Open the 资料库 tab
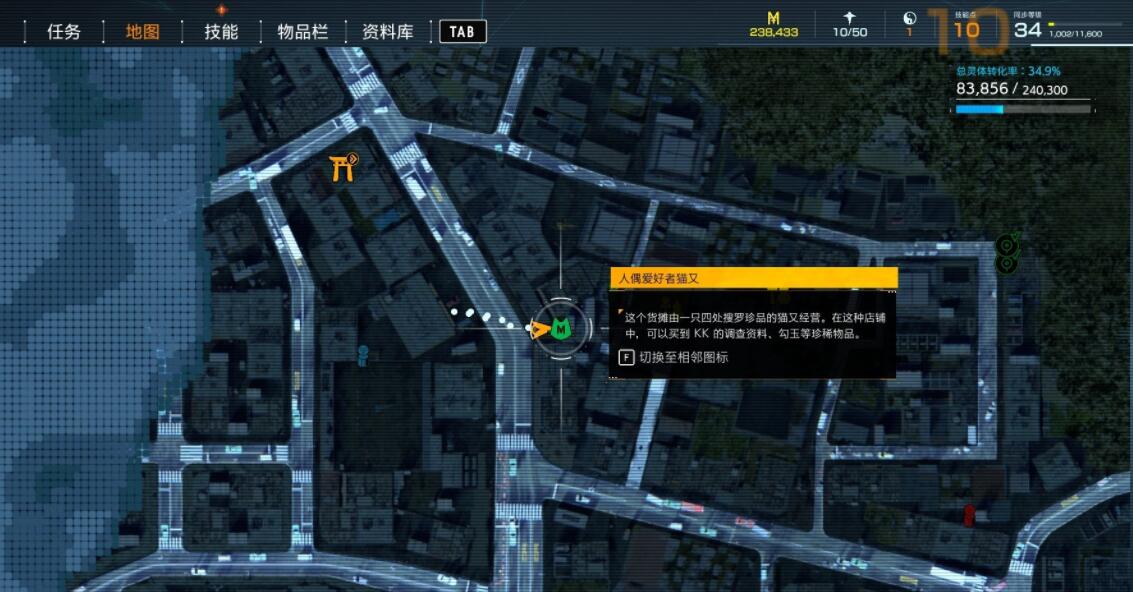This screenshot has height=592, width=1133. click(387, 31)
